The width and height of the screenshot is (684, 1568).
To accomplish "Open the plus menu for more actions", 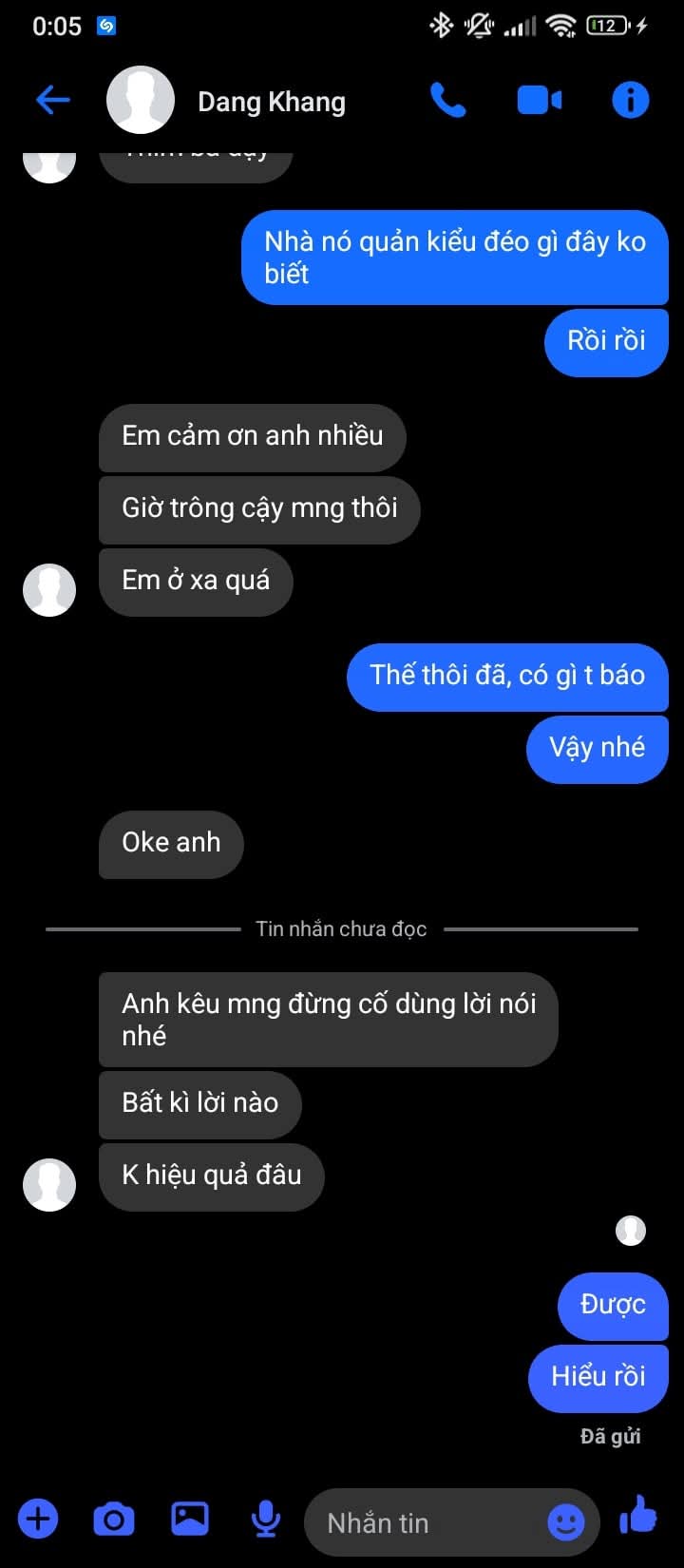I will pyautogui.click(x=38, y=1520).
